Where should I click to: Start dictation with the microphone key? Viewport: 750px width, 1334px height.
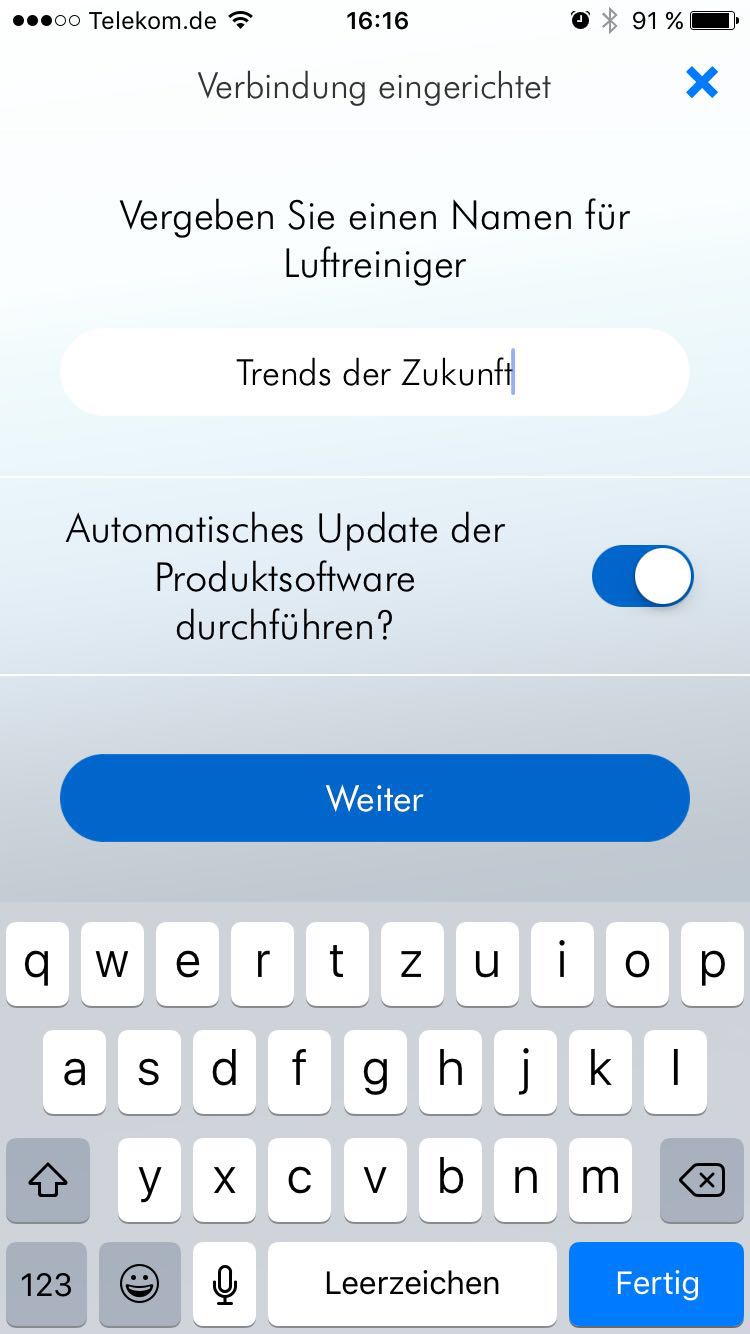224,1283
